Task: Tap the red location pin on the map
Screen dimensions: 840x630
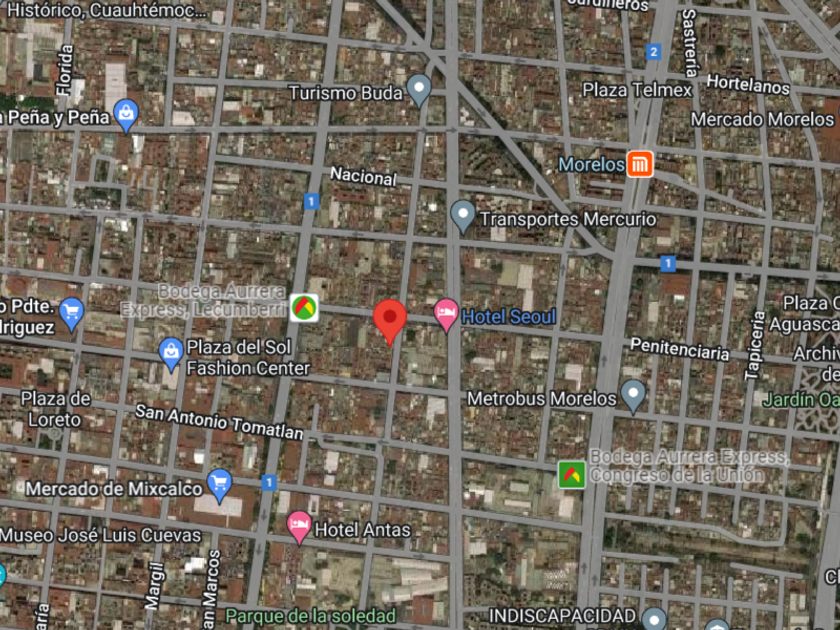Action: pyautogui.click(x=390, y=320)
